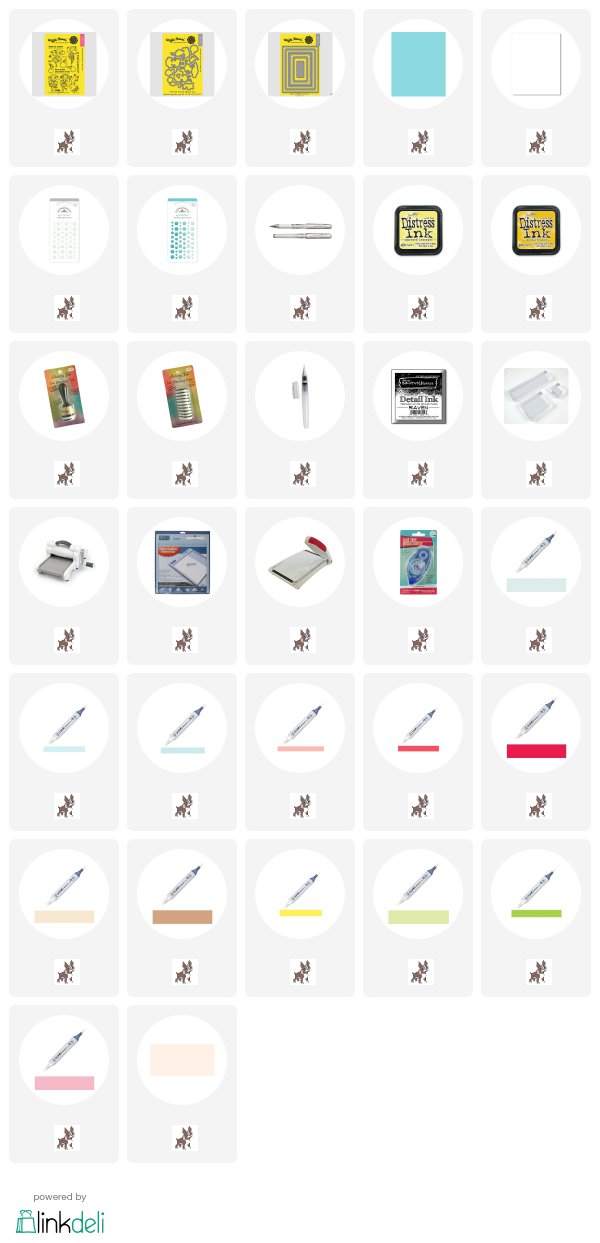Open the white cardstock product
The image size is (600, 1243).
tap(536, 64)
